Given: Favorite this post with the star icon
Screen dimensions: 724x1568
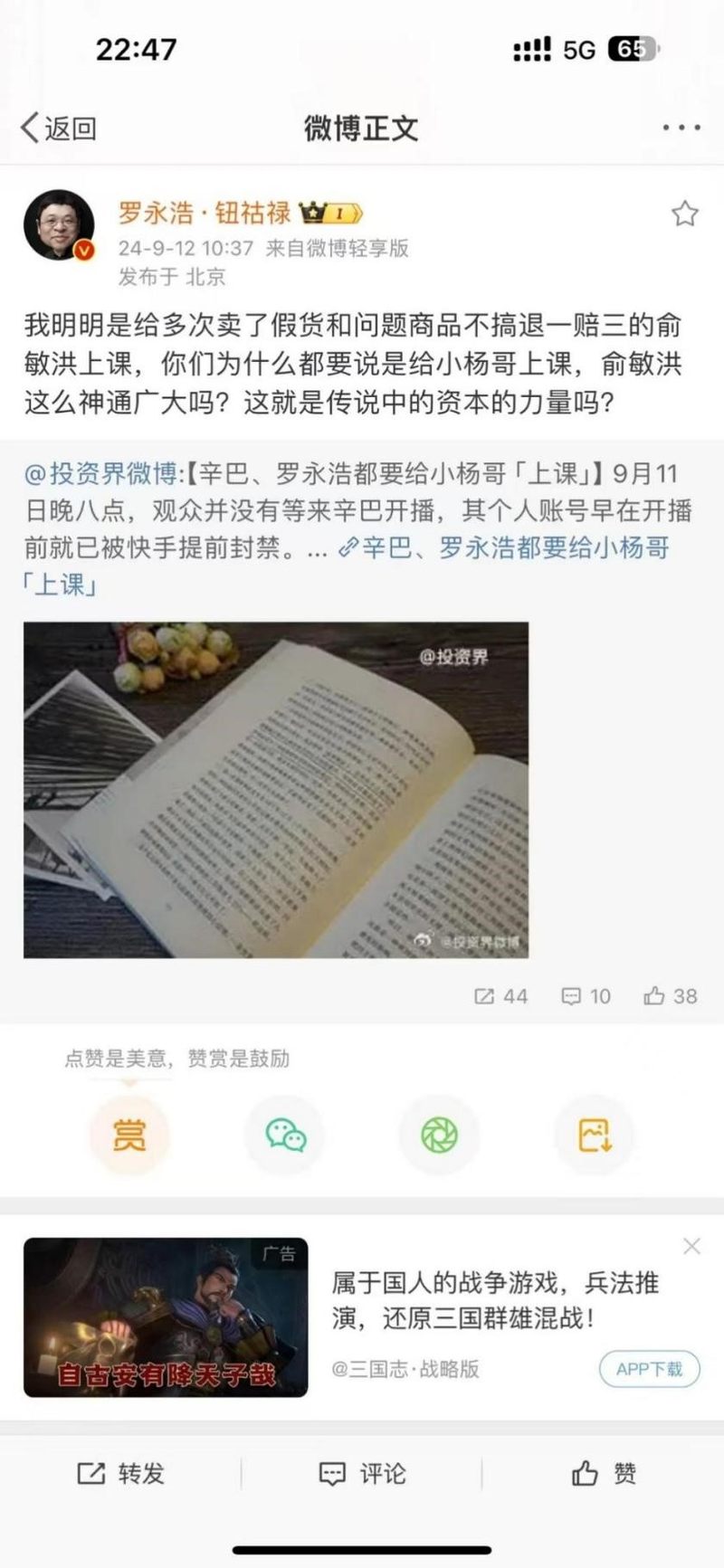Looking at the screenshot, I should [684, 214].
